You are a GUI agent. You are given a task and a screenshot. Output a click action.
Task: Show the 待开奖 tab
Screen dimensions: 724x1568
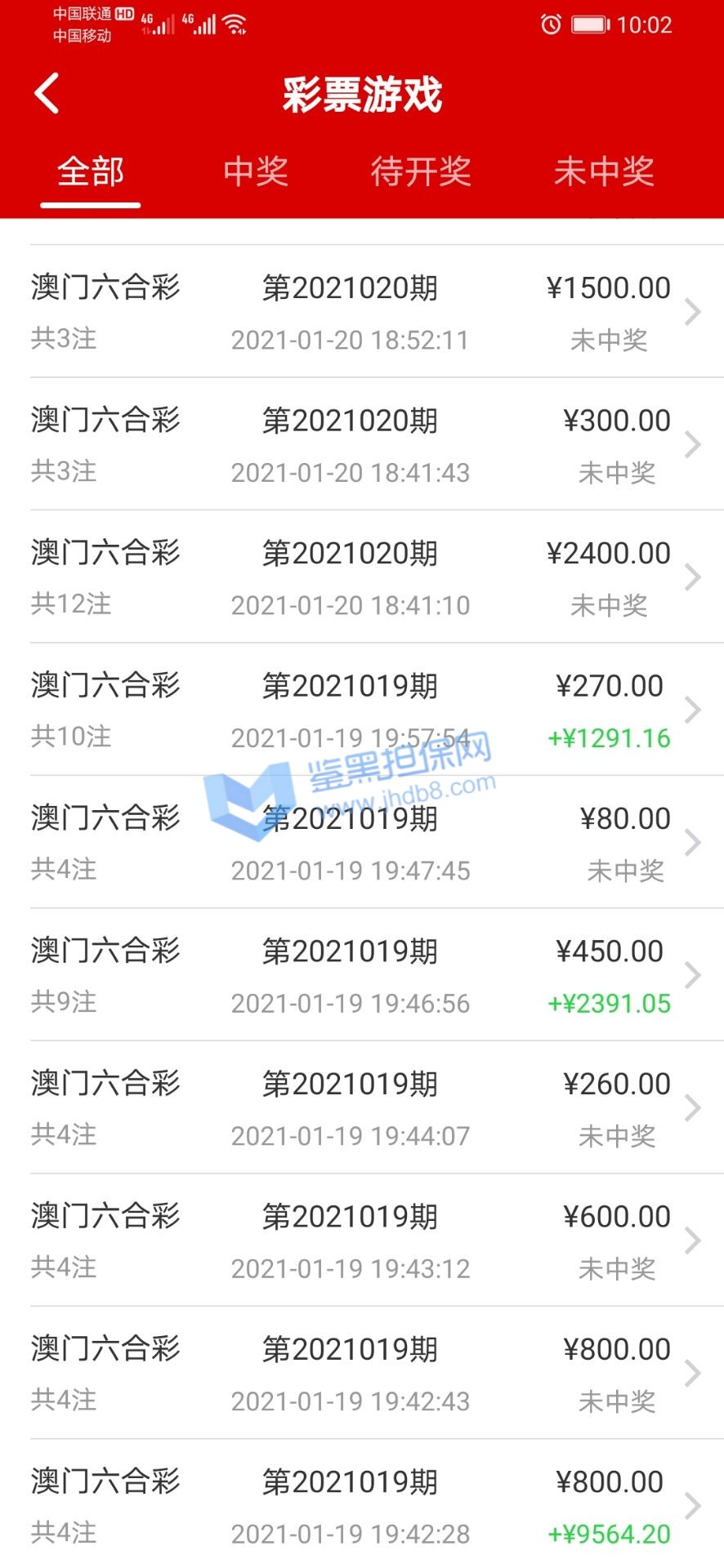pyautogui.click(x=421, y=171)
